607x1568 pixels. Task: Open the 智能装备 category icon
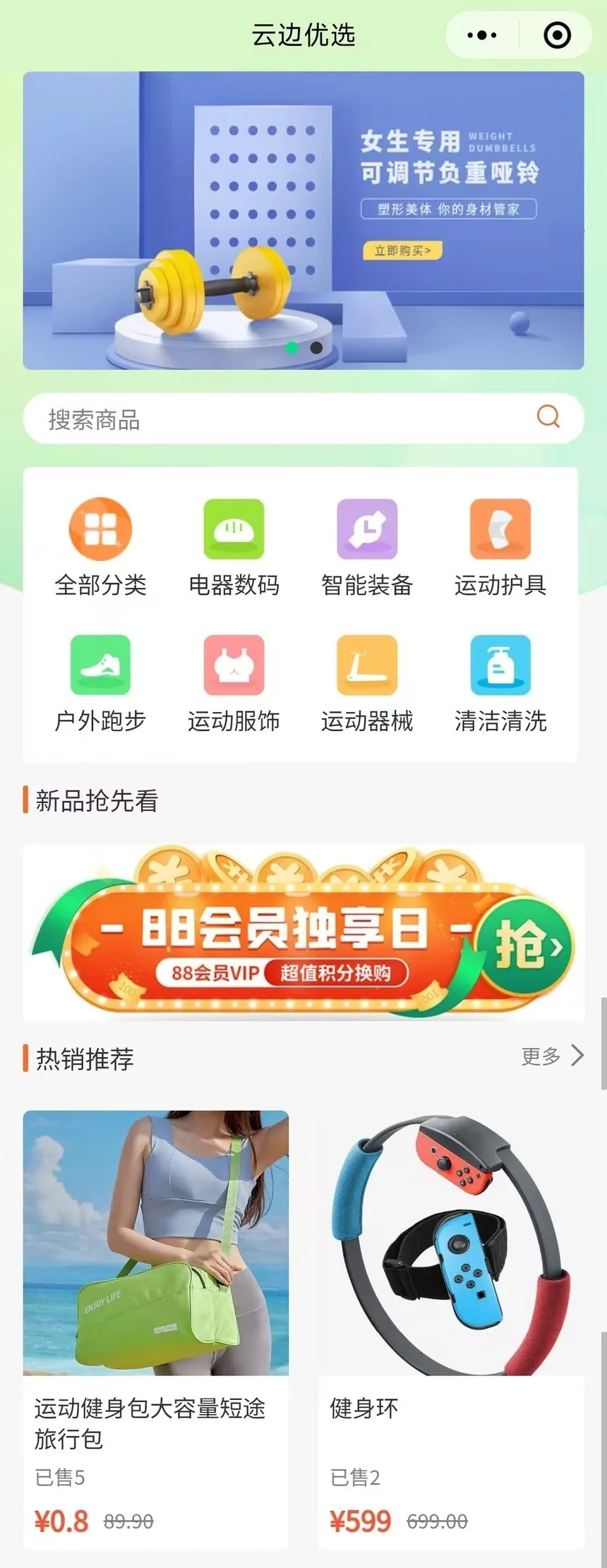[368, 529]
